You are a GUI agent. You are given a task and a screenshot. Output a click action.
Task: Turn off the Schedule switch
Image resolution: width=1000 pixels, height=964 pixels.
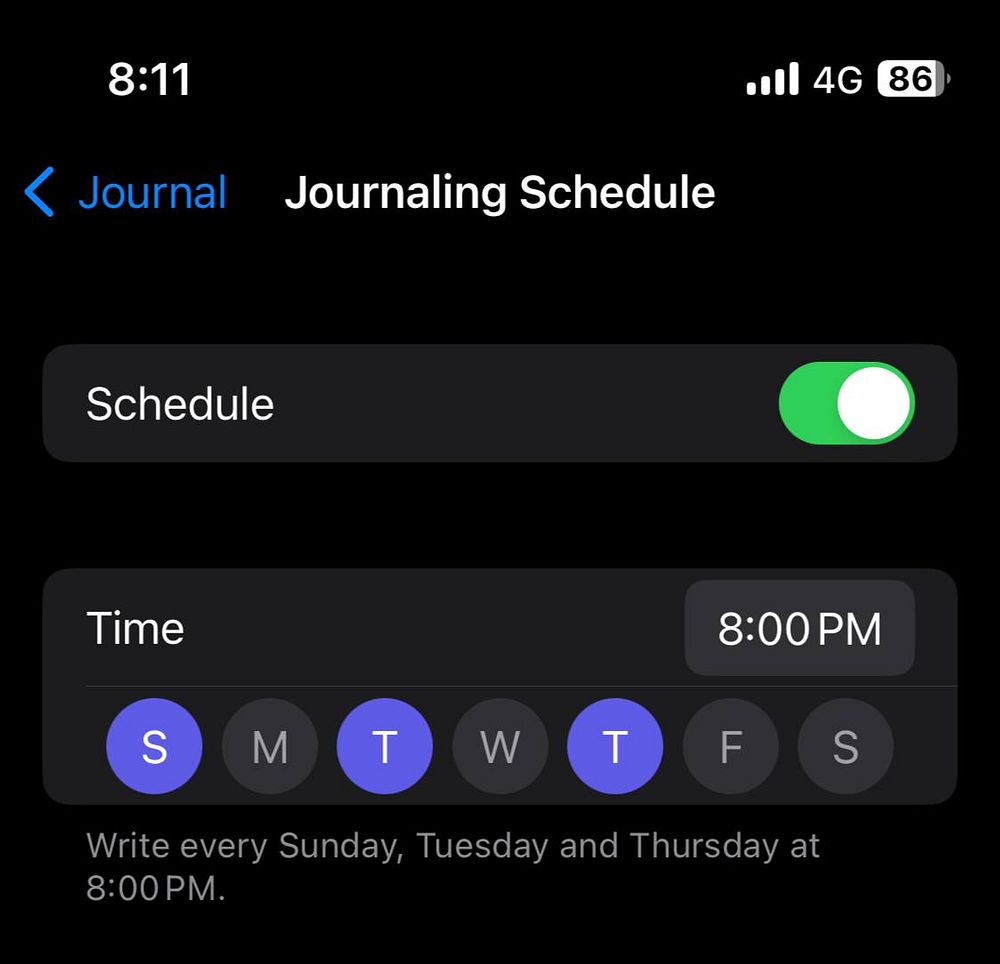click(x=846, y=403)
